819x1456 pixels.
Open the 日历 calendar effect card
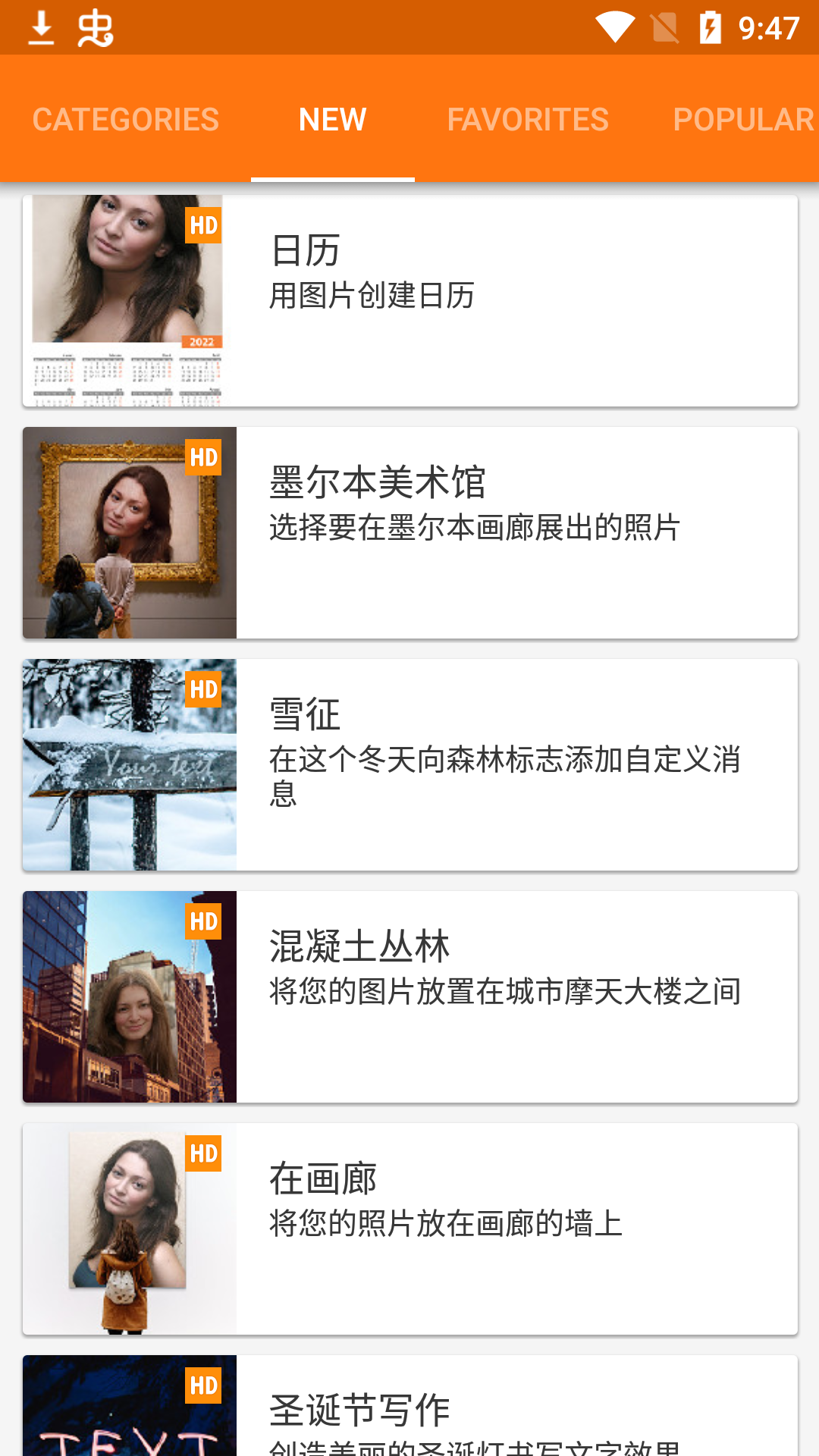click(x=409, y=301)
